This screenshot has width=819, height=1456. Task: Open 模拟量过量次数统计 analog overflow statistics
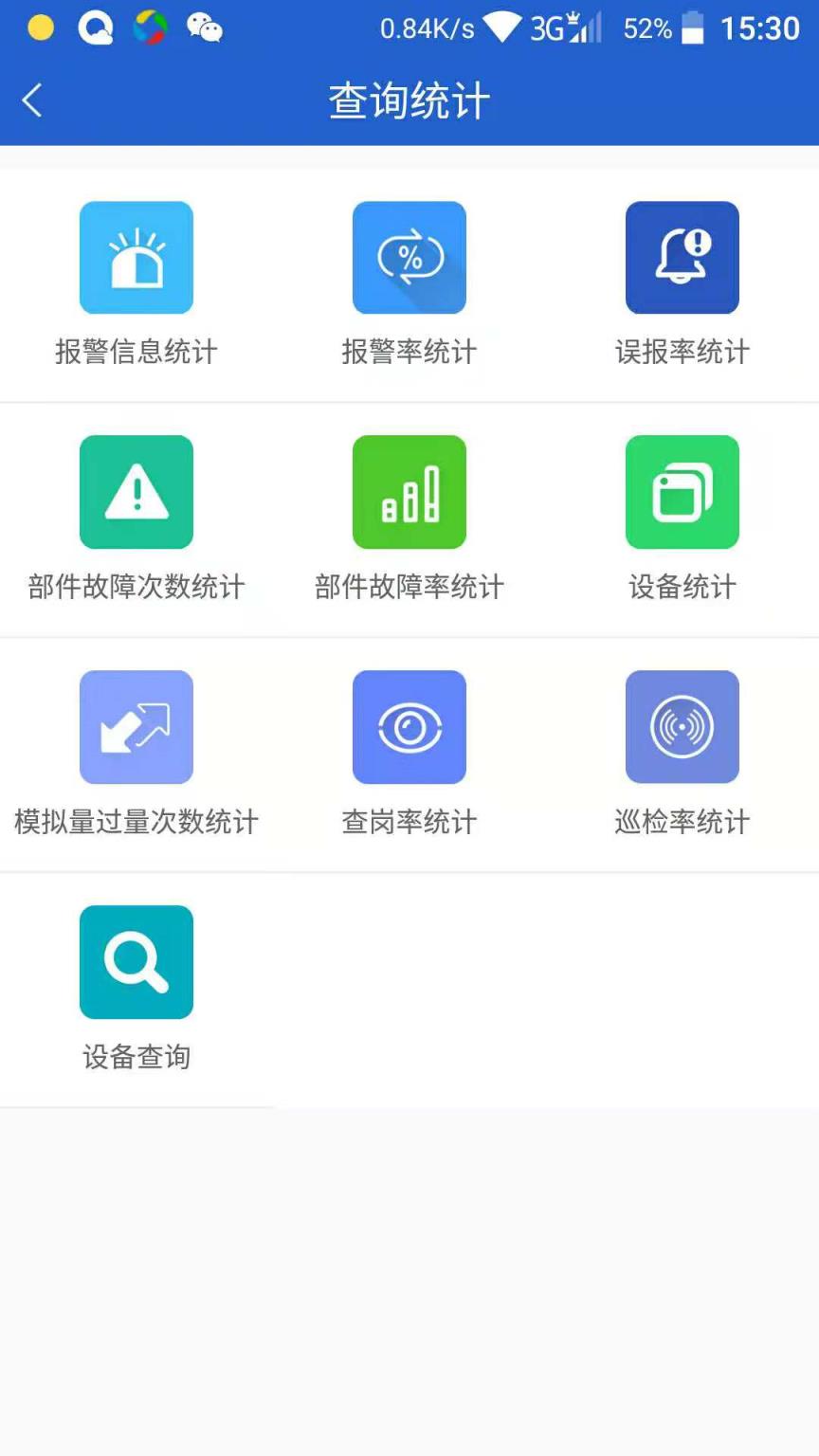coord(136,727)
